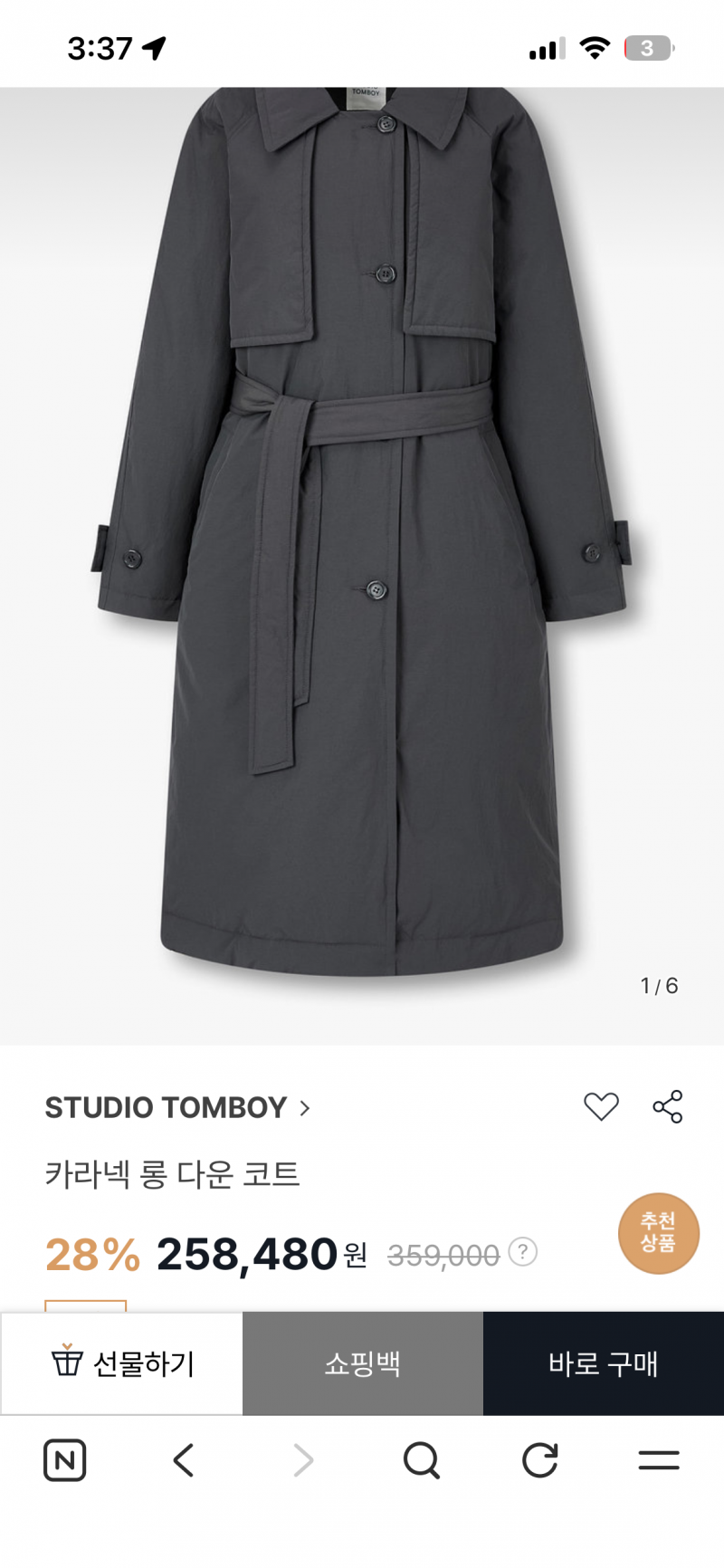Reload the current page
This screenshot has height=1568, width=724.
click(540, 1460)
